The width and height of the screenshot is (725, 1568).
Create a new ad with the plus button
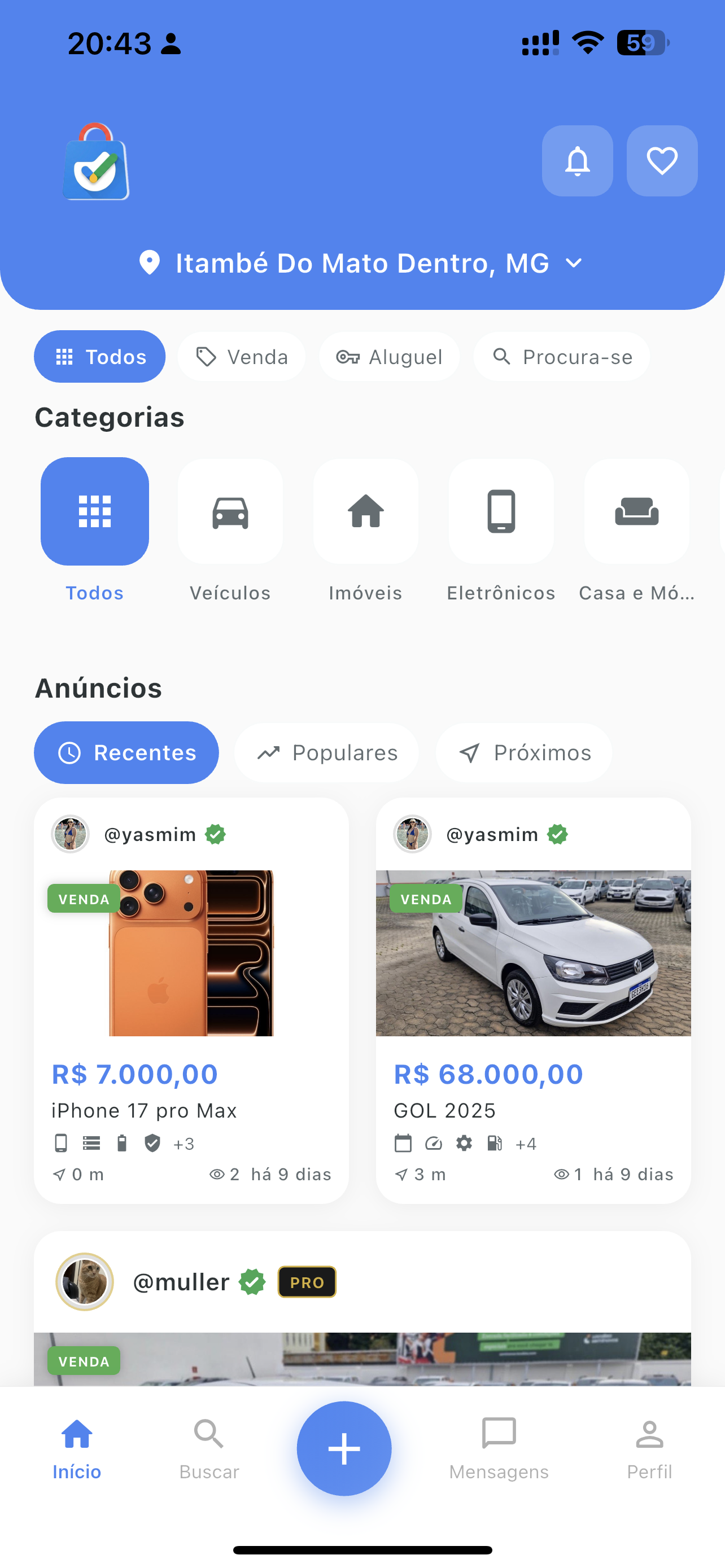point(344,1448)
